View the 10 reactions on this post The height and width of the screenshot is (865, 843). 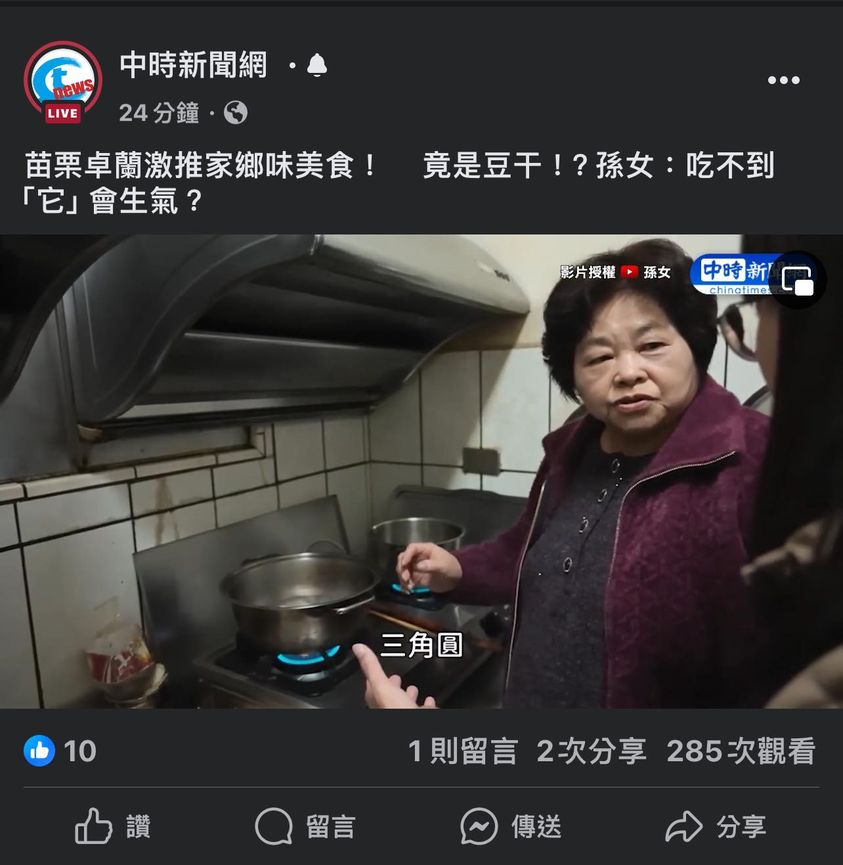60,751
